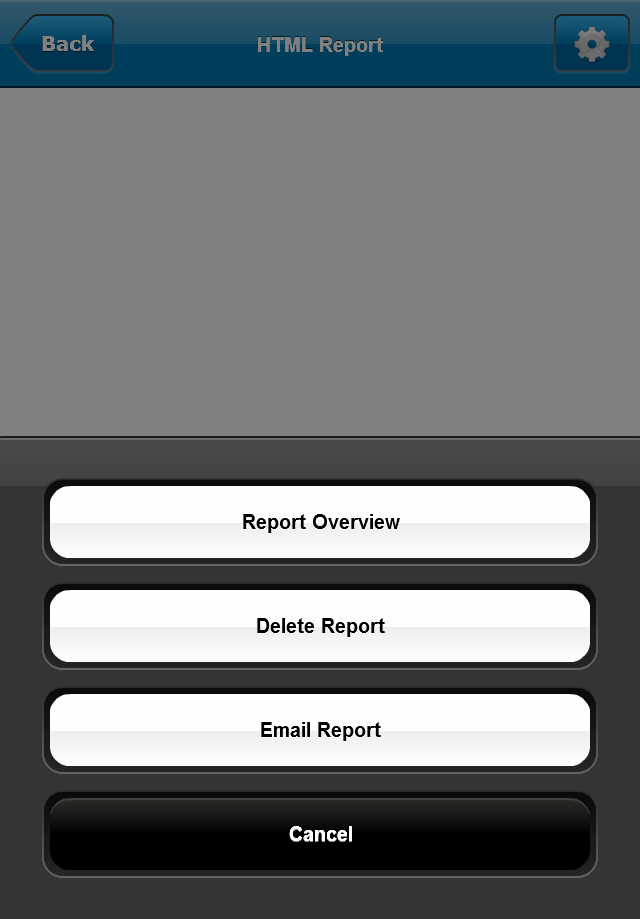Choose Email Report
The height and width of the screenshot is (919, 640).
[320, 730]
